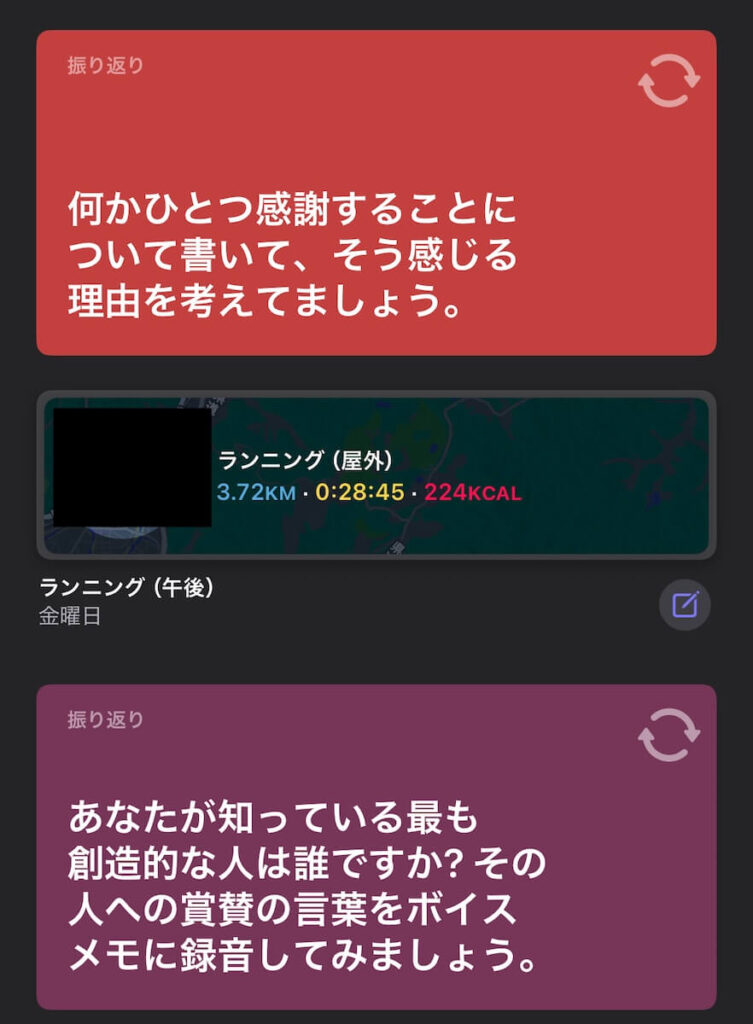The width and height of the screenshot is (753, 1024).
Task: Refresh the gratitude reflection prompt
Action: 669,82
